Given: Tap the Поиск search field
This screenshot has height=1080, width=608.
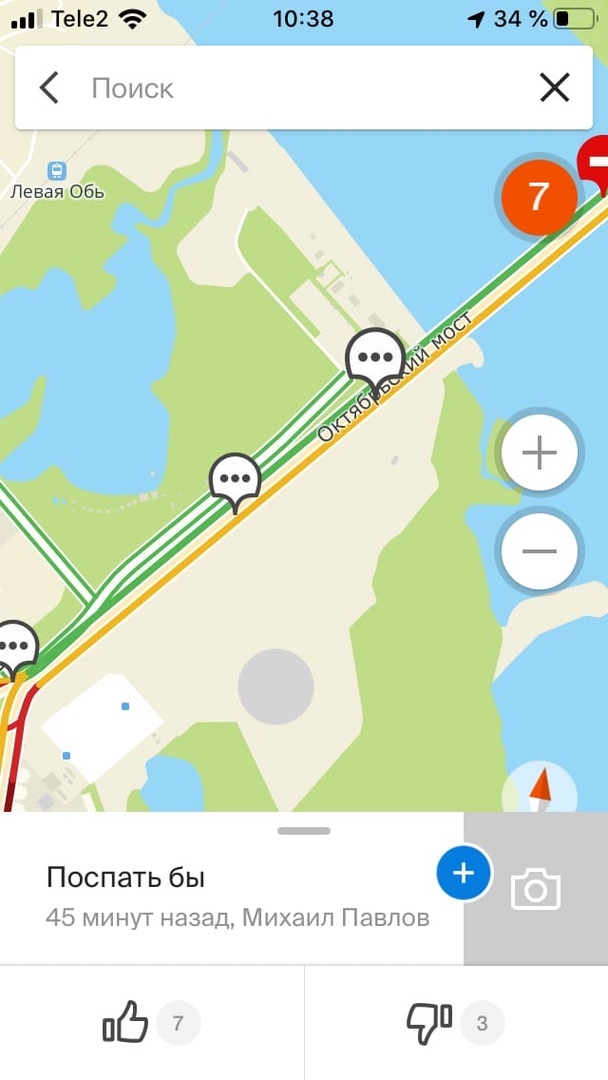Looking at the screenshot, I should tap(303, 88).
